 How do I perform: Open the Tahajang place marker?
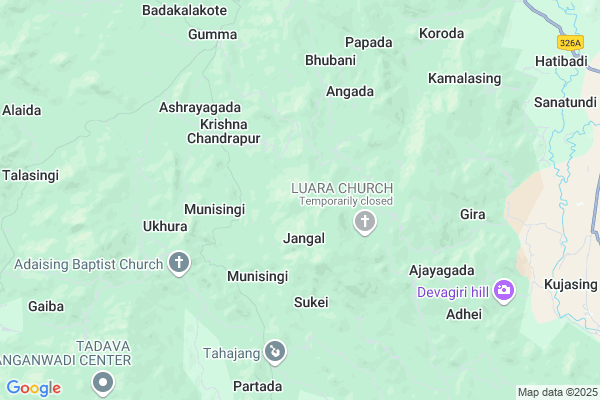275,351
